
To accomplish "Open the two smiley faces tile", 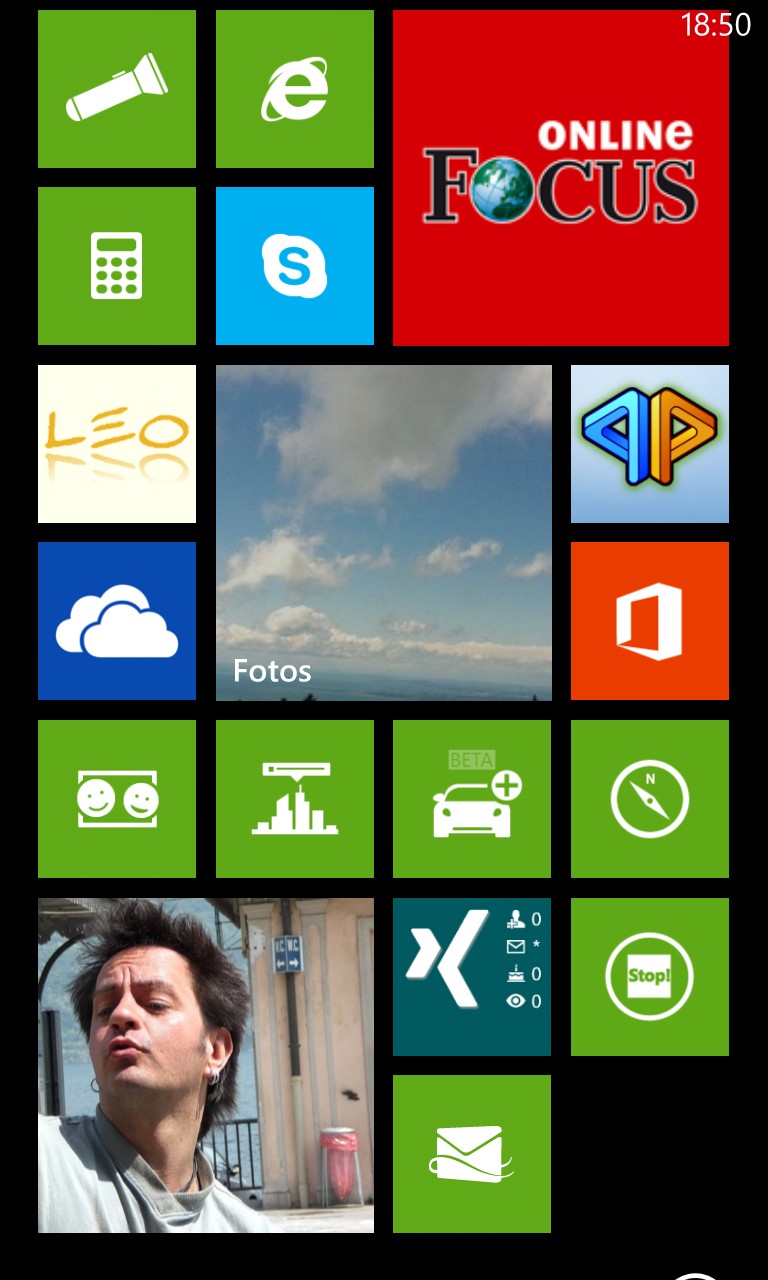I will [117, 799].
